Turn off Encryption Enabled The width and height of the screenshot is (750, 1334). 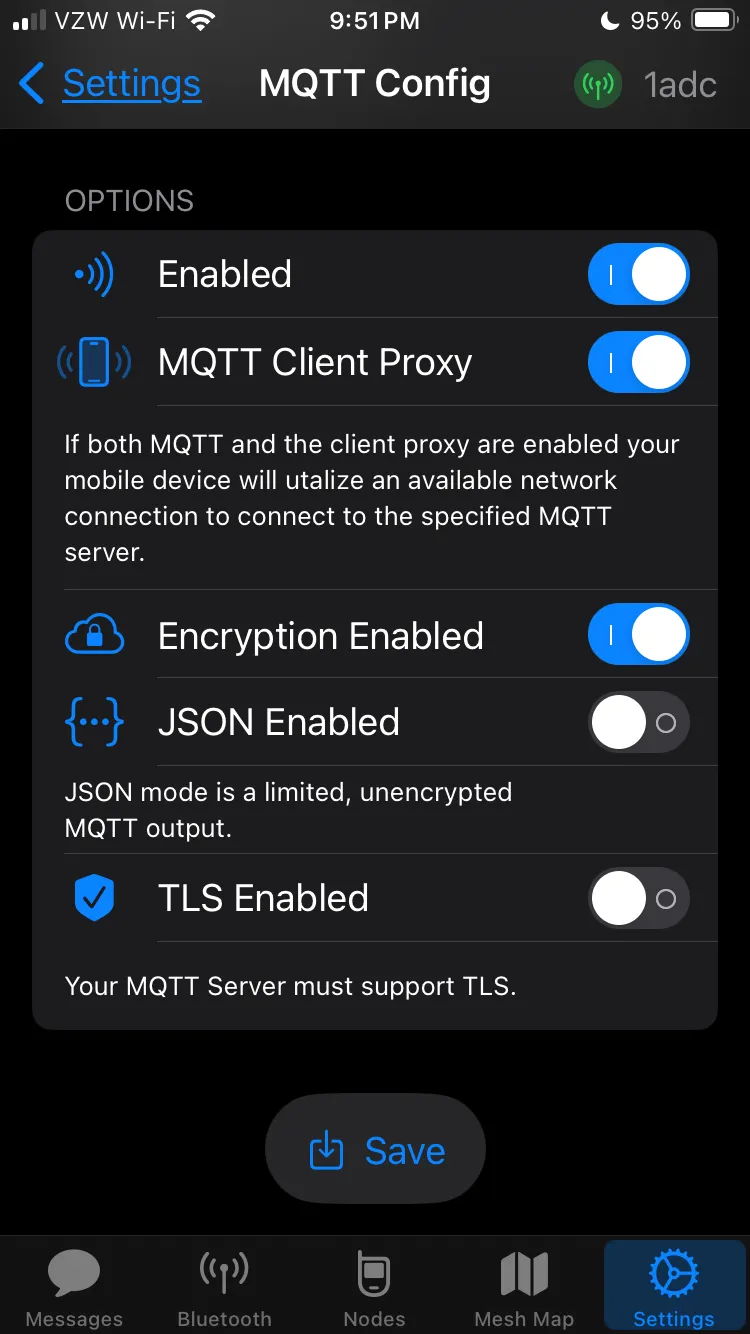click(x=638, y=635)
